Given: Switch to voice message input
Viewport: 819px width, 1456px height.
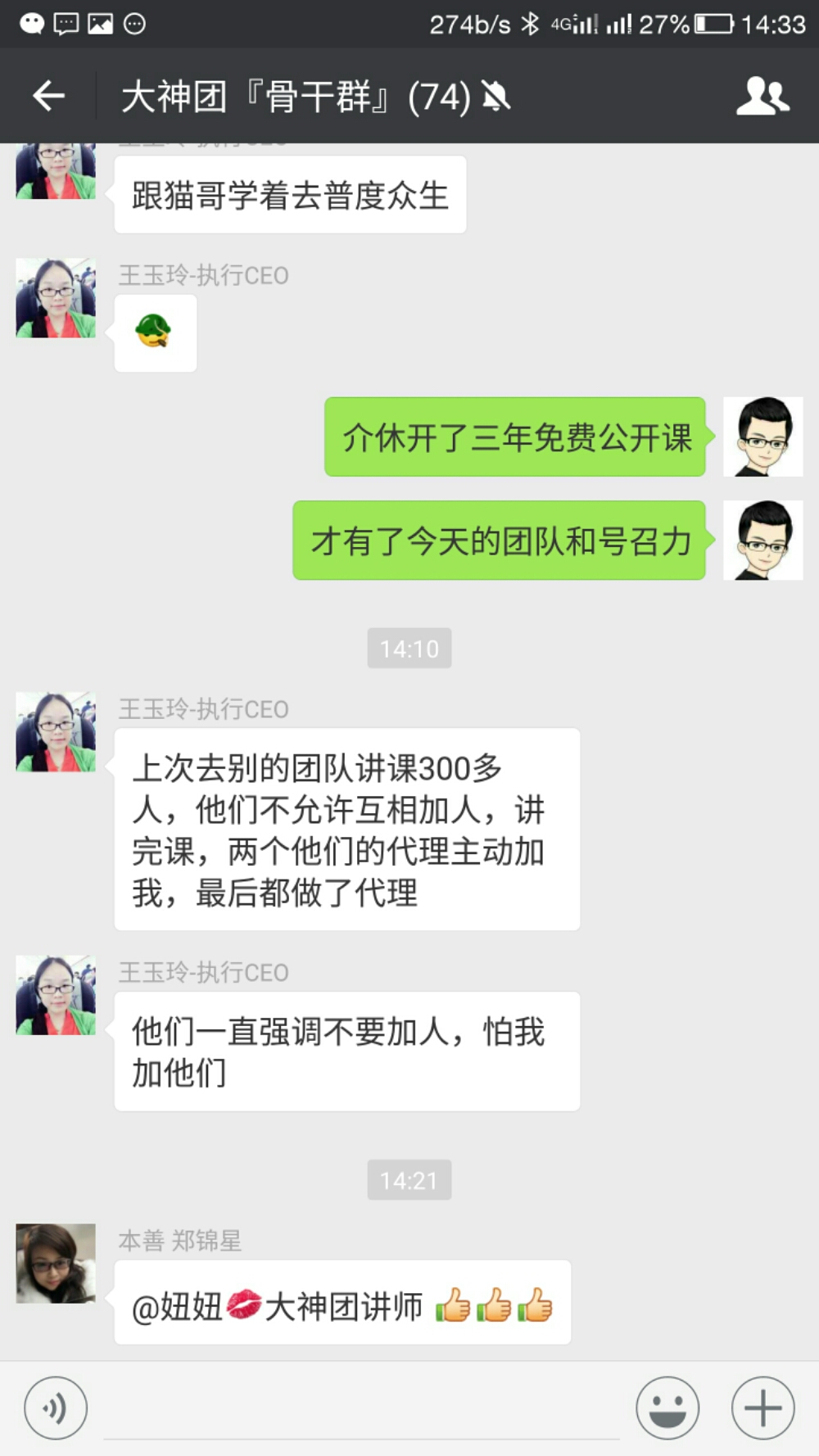Looking at the screenshot, I should pos(56,1408).
